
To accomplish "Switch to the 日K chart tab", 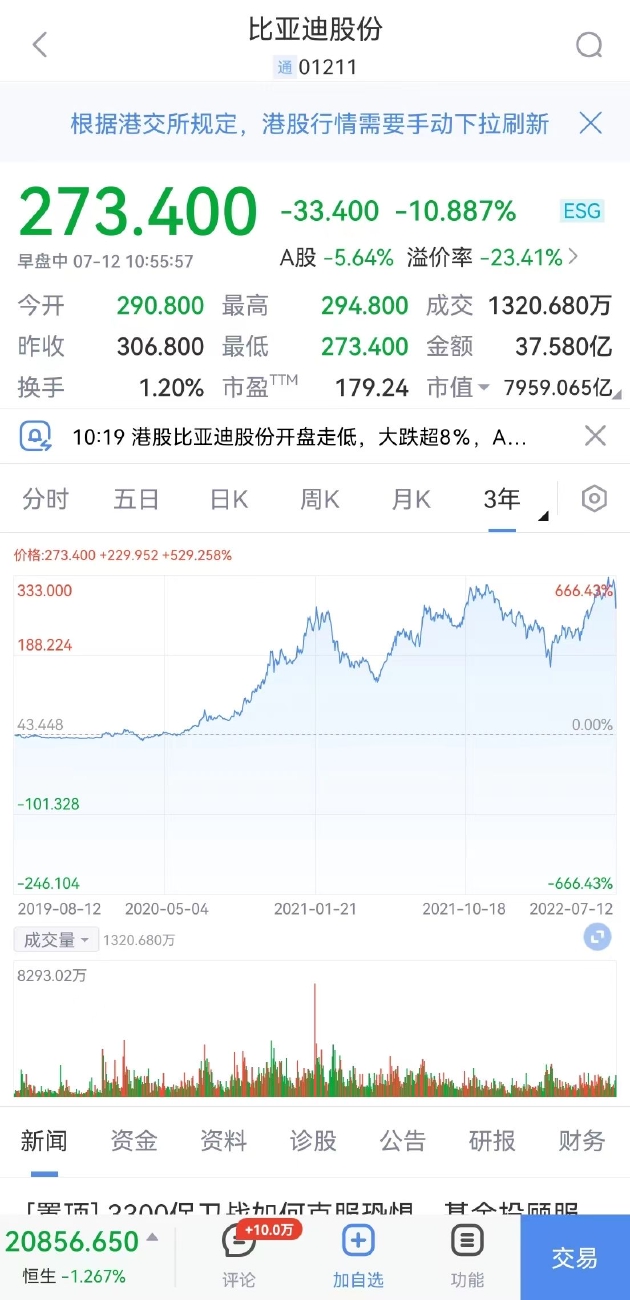I will [x=229, y=499].
